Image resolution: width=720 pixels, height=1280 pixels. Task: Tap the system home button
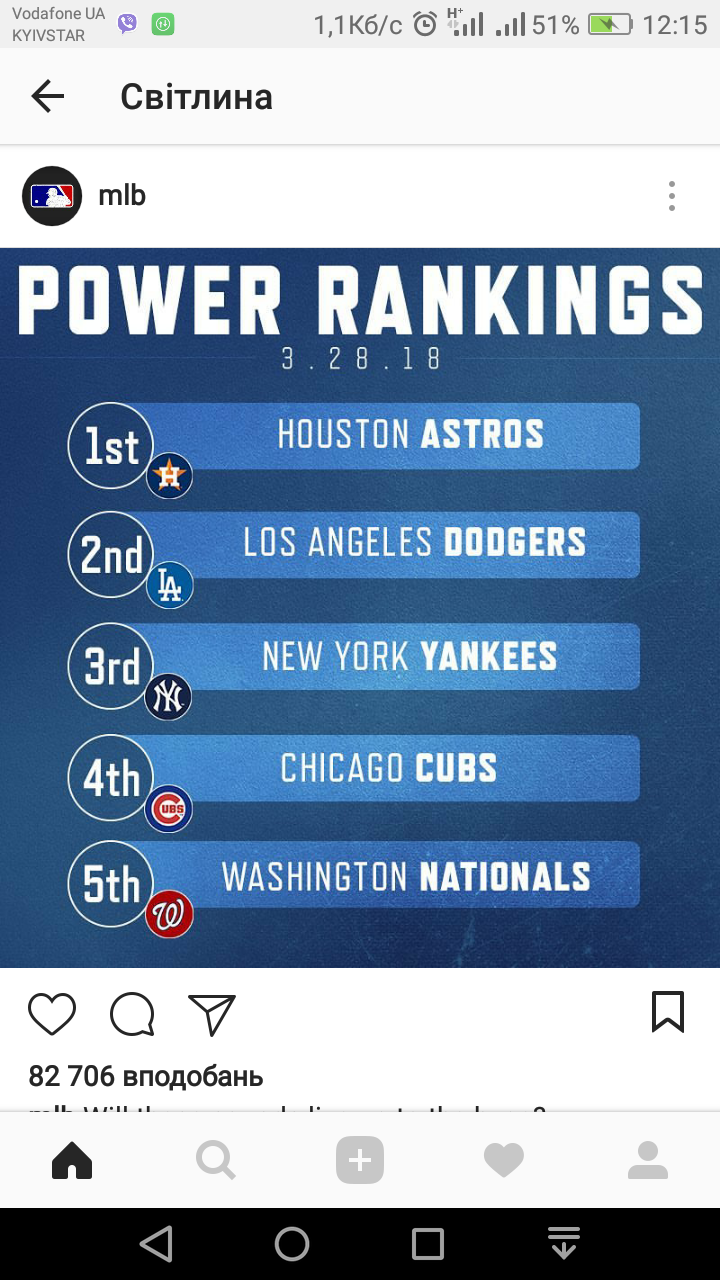coord(292,1244)
